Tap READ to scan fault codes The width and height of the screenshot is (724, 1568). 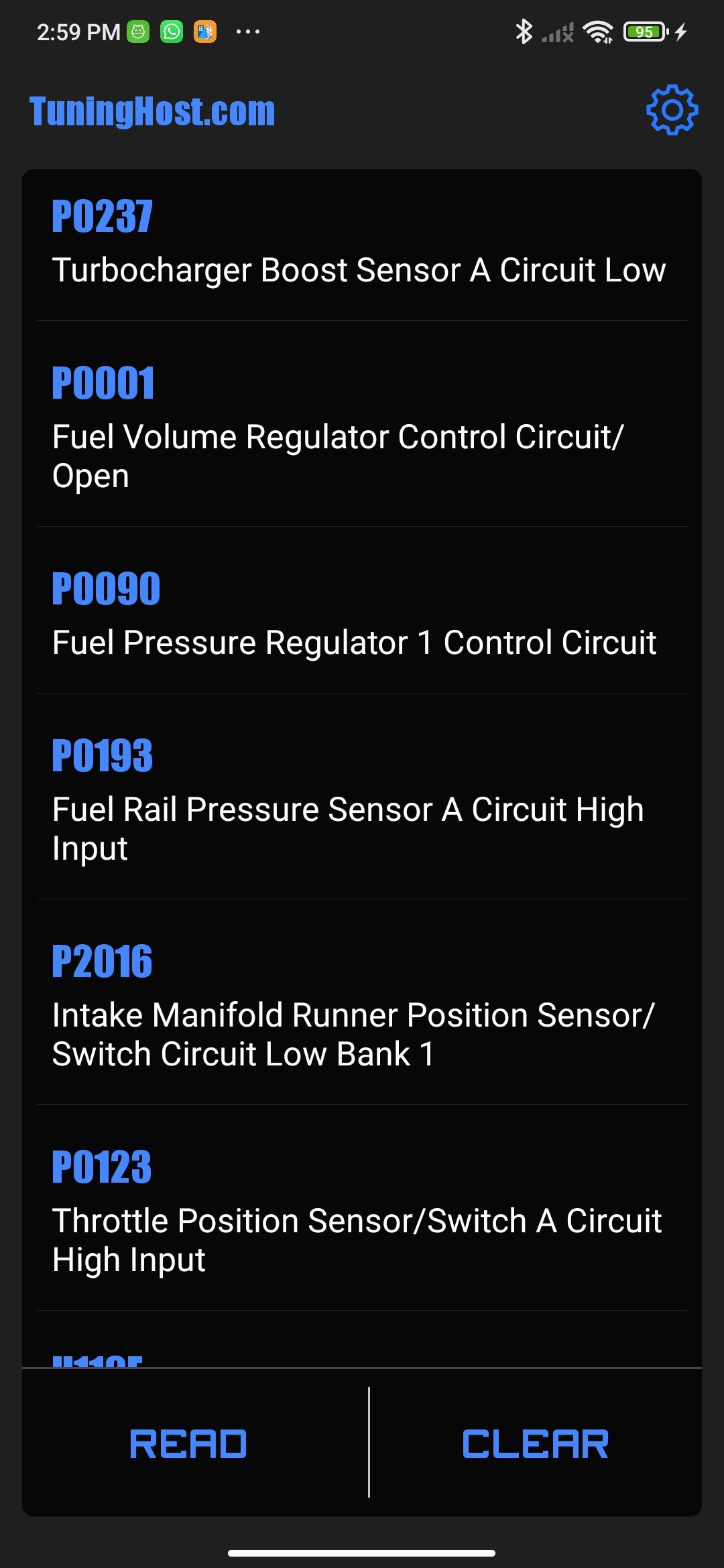[x=188, y=1444]
